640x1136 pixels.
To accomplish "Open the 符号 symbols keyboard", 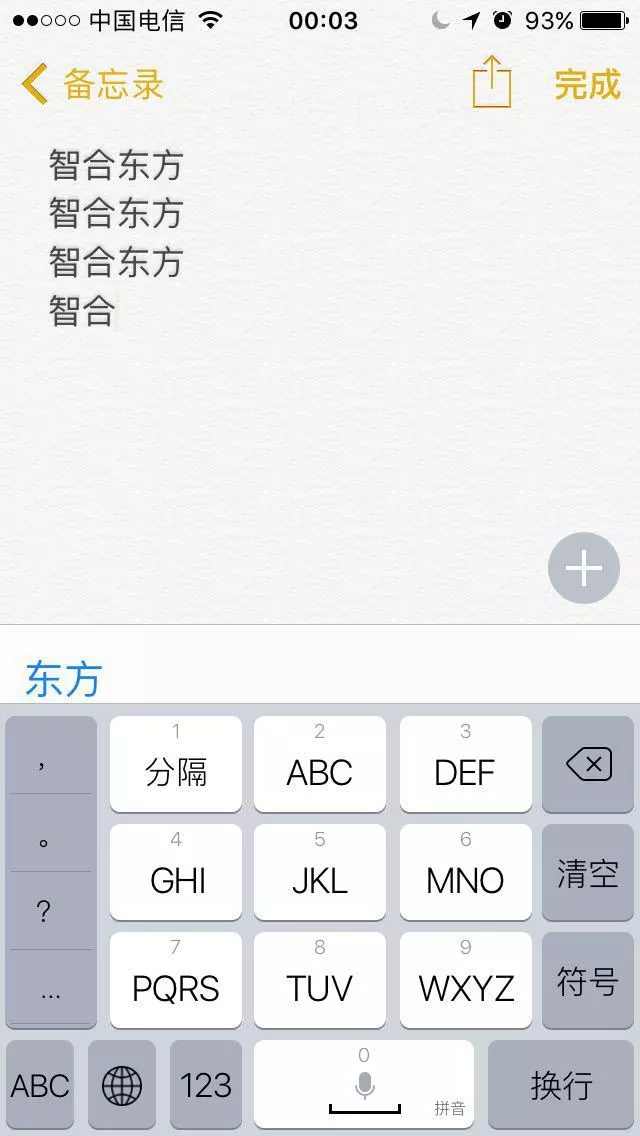I will click(x=588, y=980).
